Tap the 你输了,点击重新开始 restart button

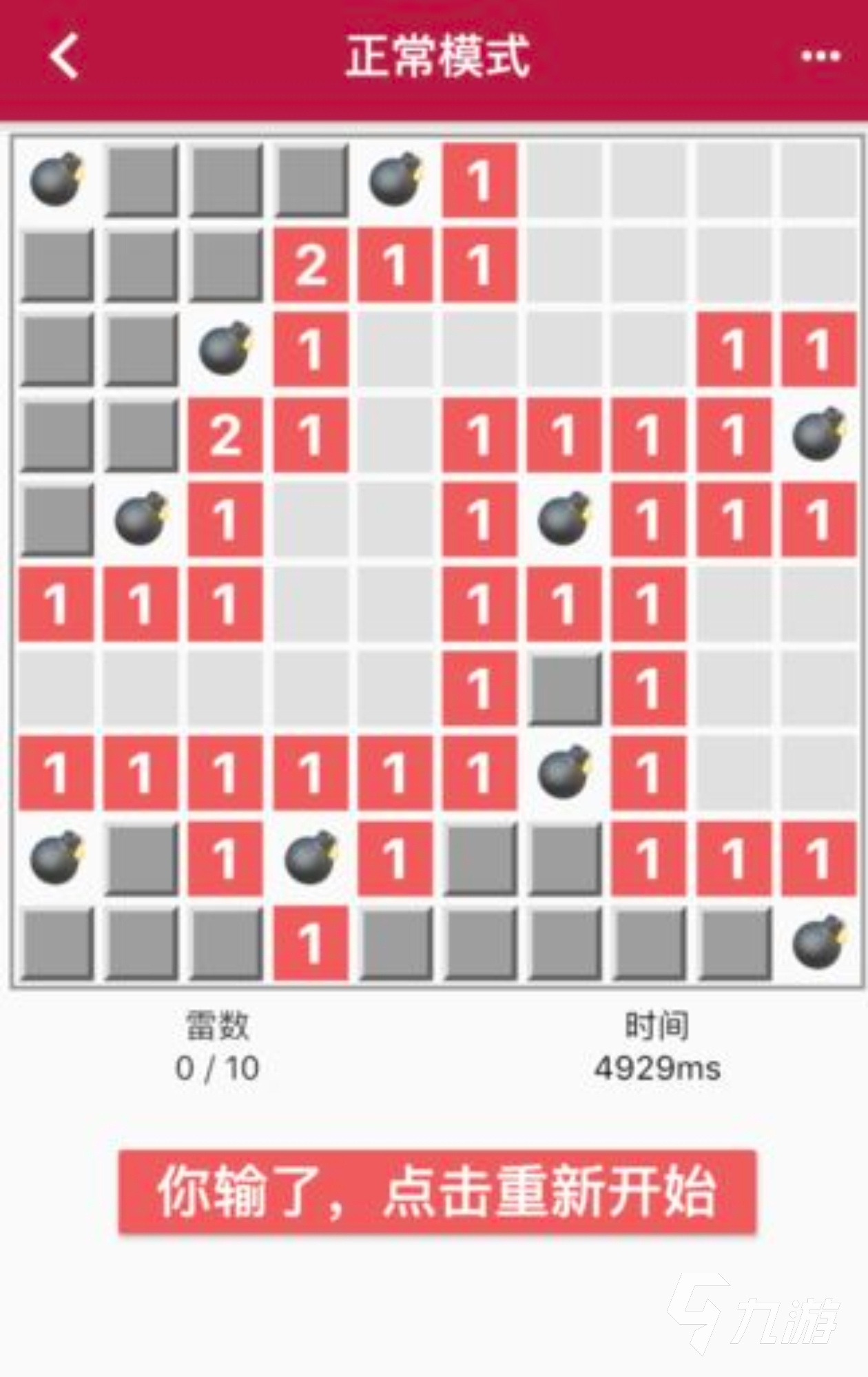pyautogui.click(x=437, y=1192)
